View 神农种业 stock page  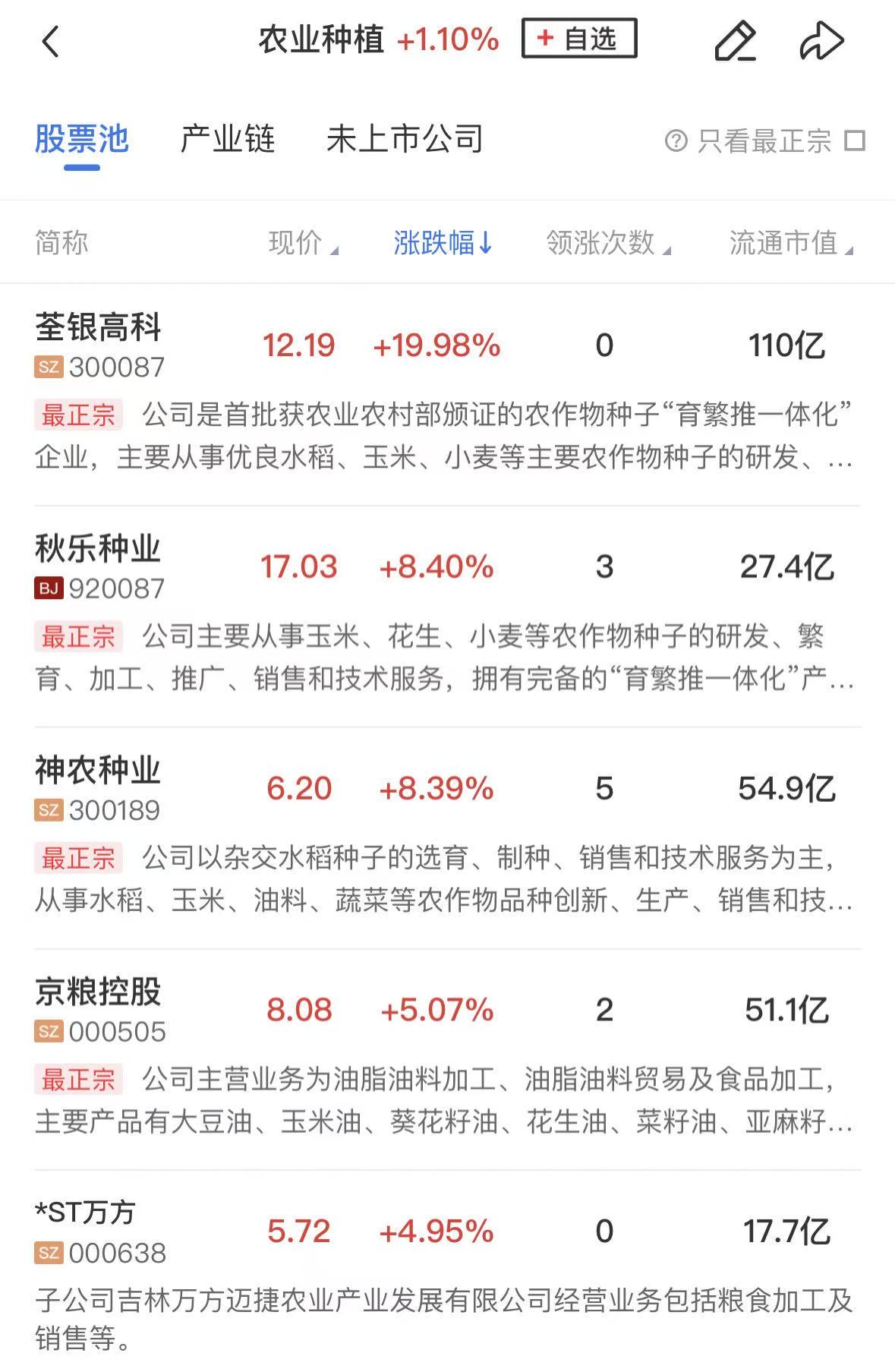(x=99, y=788)
